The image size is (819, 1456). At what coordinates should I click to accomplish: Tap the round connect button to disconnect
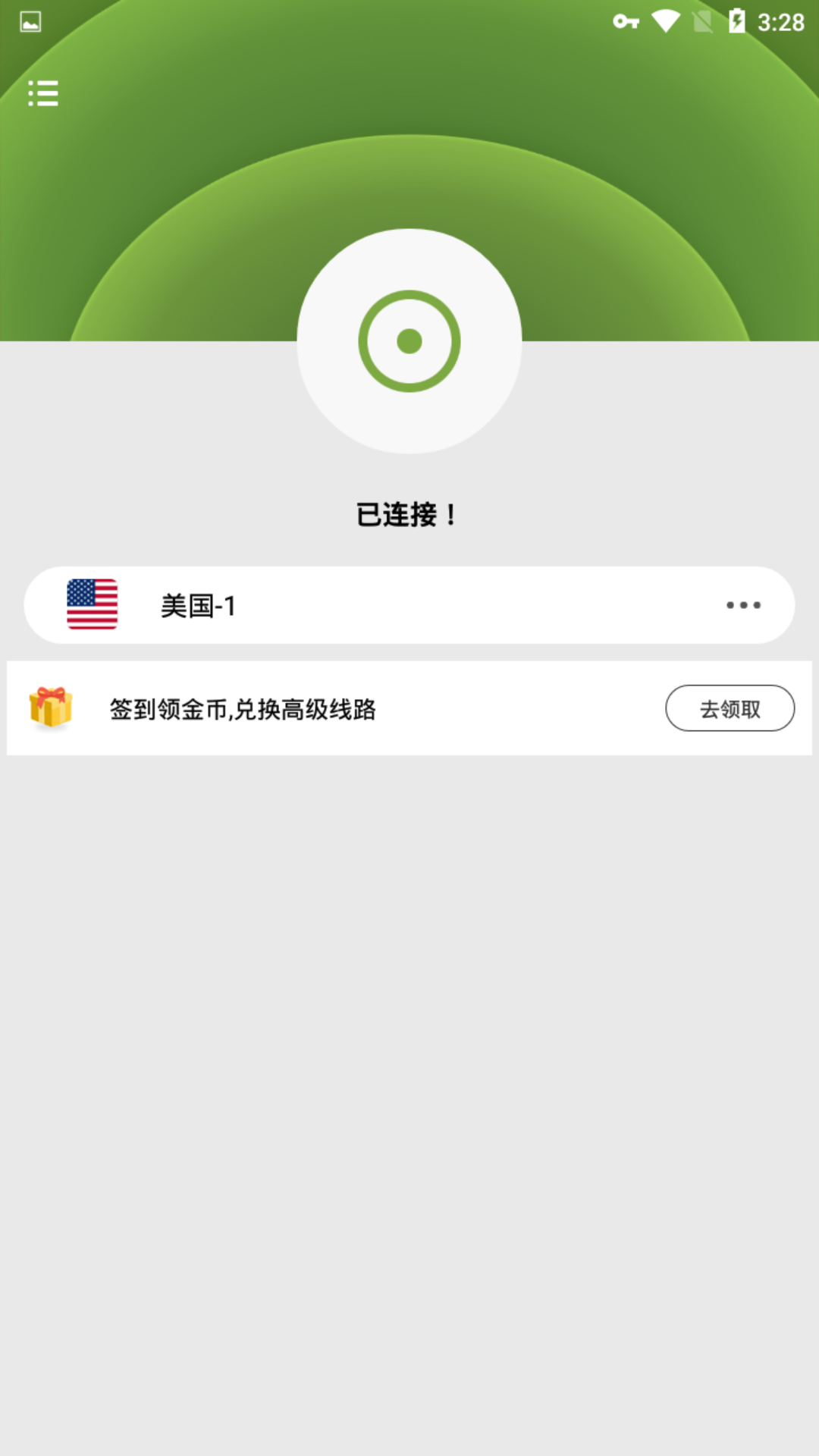tap(409, 341)
